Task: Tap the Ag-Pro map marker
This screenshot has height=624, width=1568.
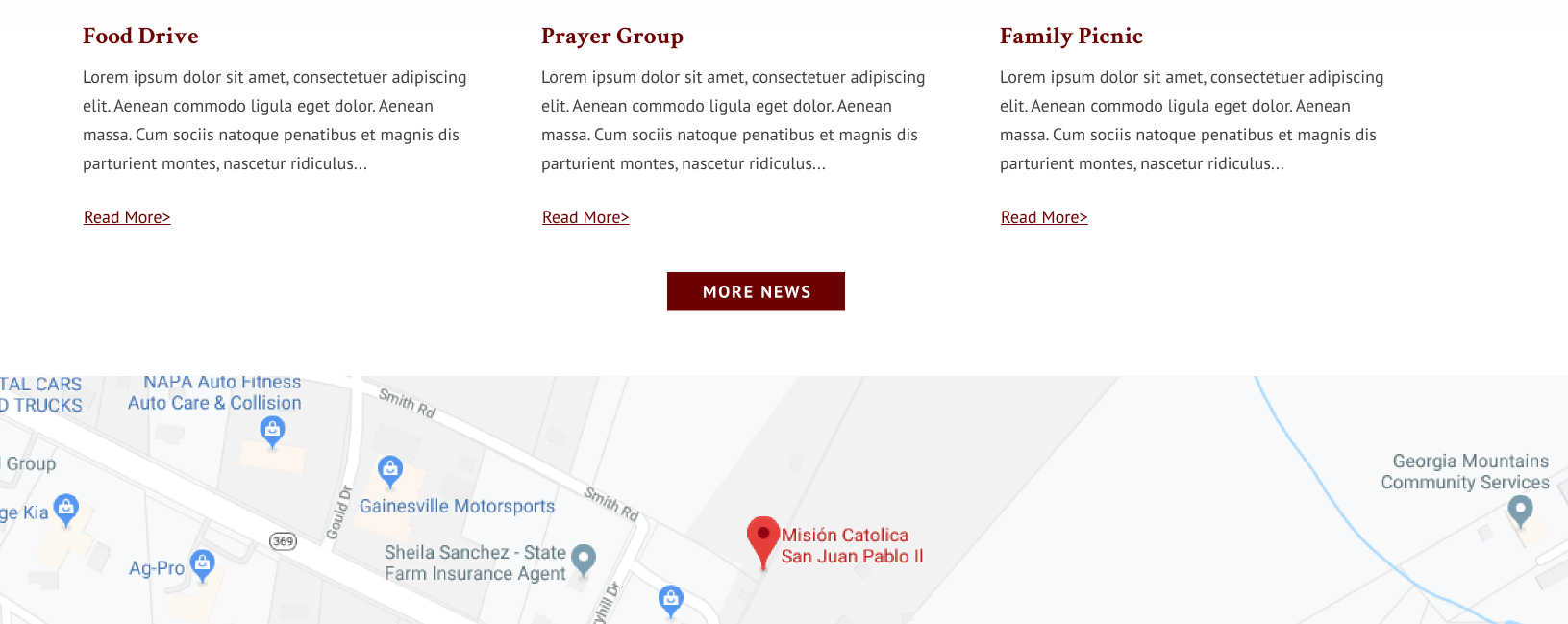Action: point(202,563)
